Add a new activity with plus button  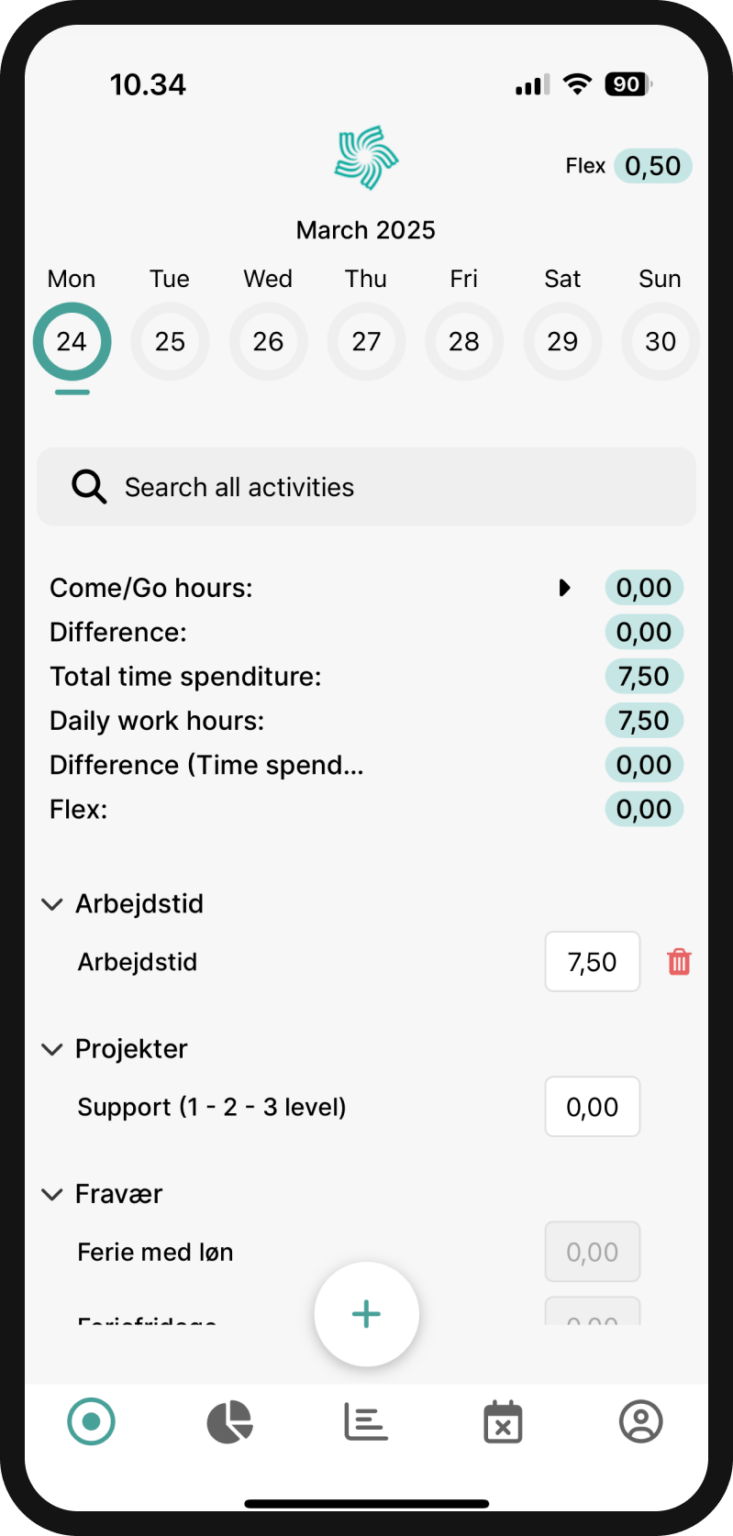point(366,1314)
